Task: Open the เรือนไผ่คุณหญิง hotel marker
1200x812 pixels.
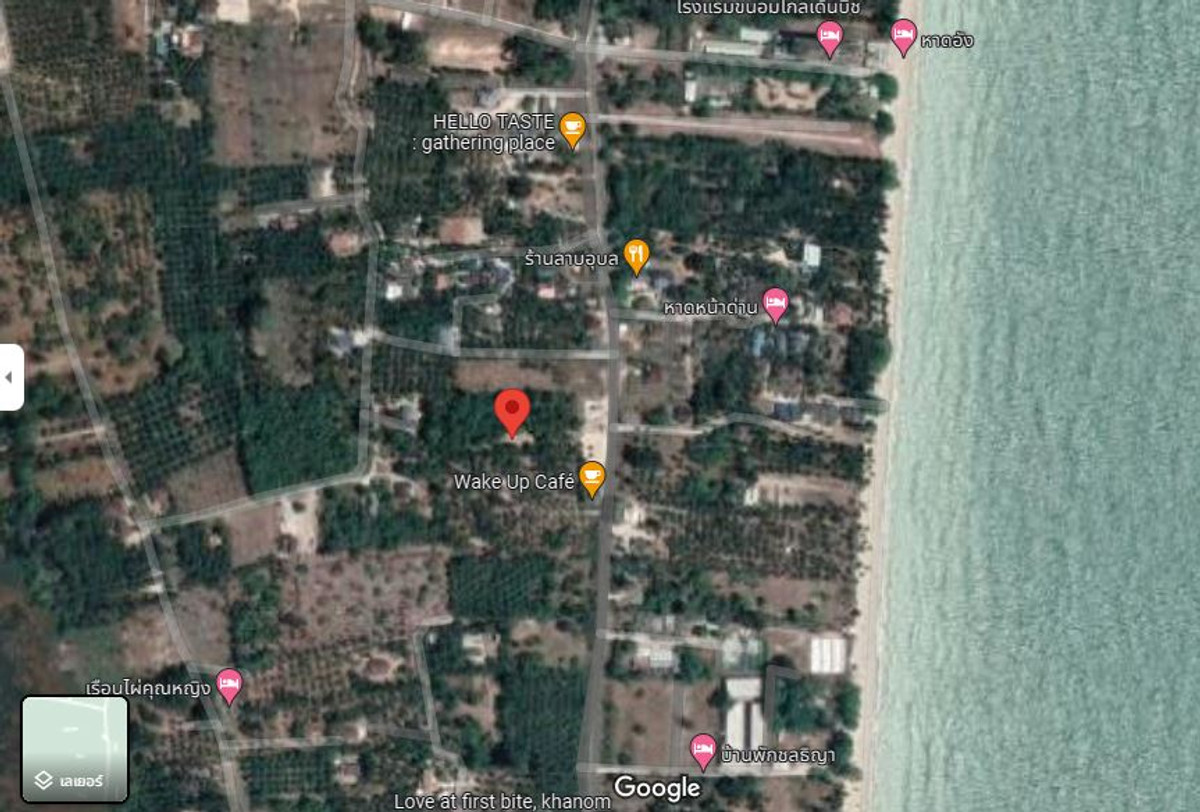Action: pyautogui.click(x=229, y=684)
